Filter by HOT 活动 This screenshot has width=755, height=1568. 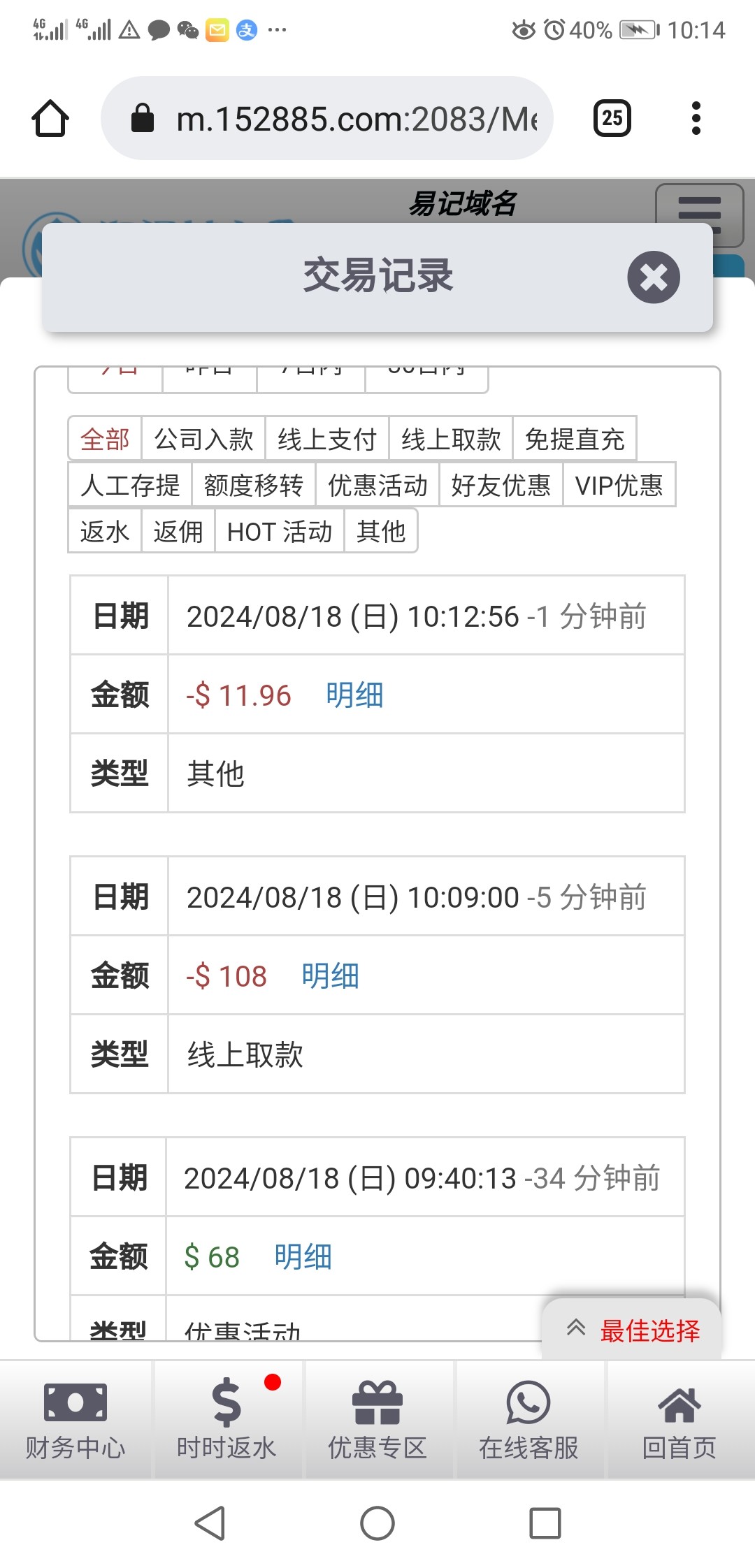[x=280, y=531]
